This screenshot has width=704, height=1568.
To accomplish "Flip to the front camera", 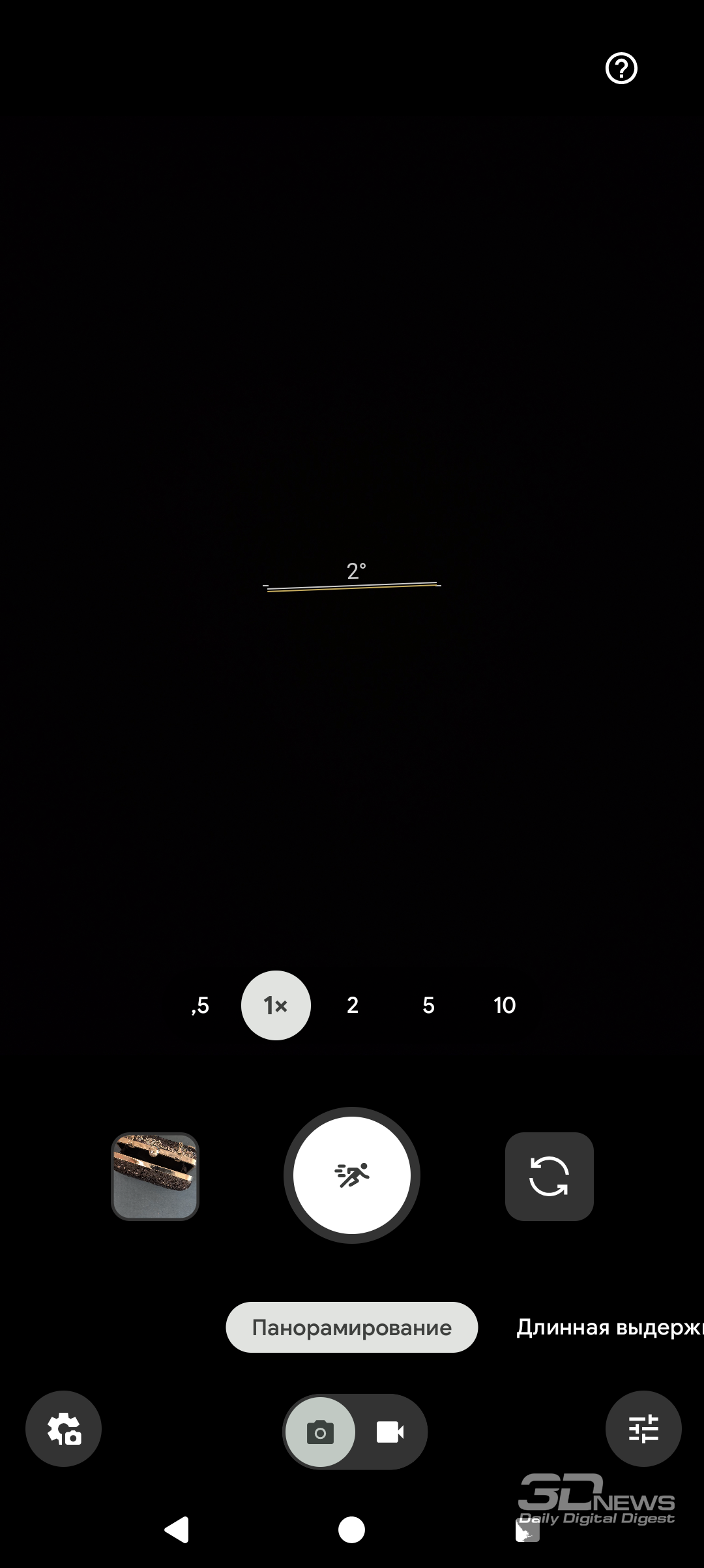I will tap(549, 1176).
